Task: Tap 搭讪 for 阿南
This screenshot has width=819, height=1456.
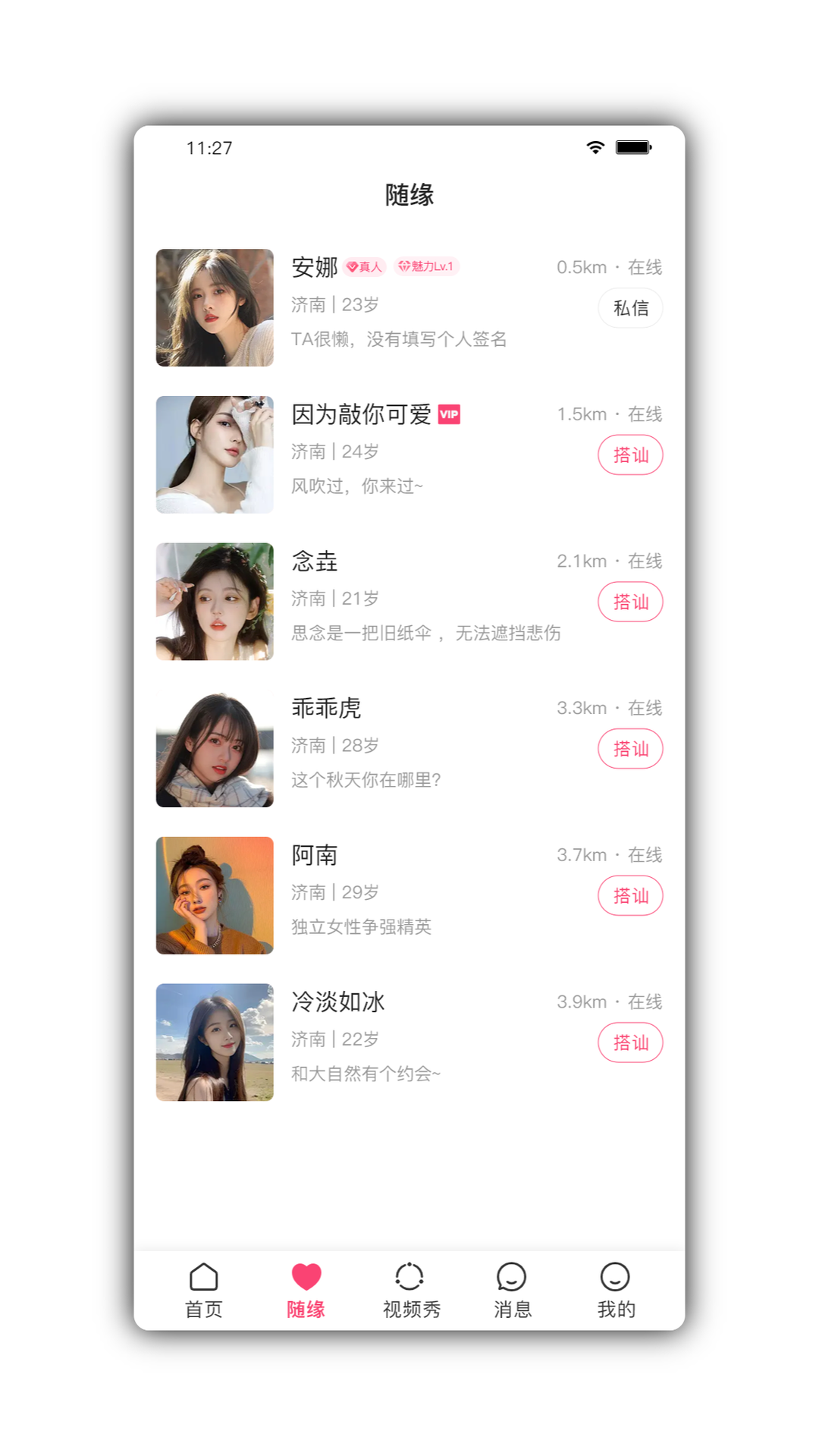Action: [630, 896]
